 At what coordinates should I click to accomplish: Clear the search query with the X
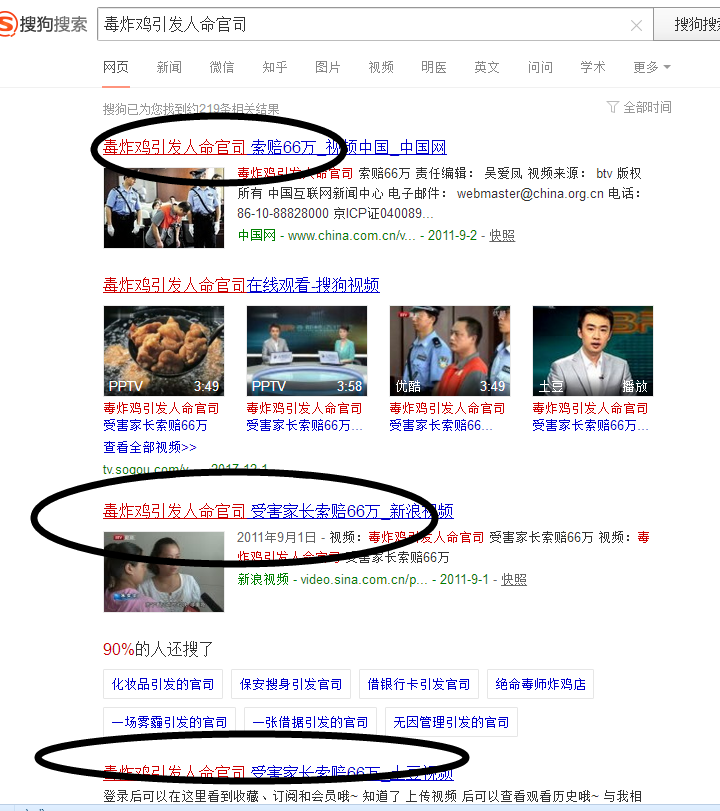(x=636, y=26)
